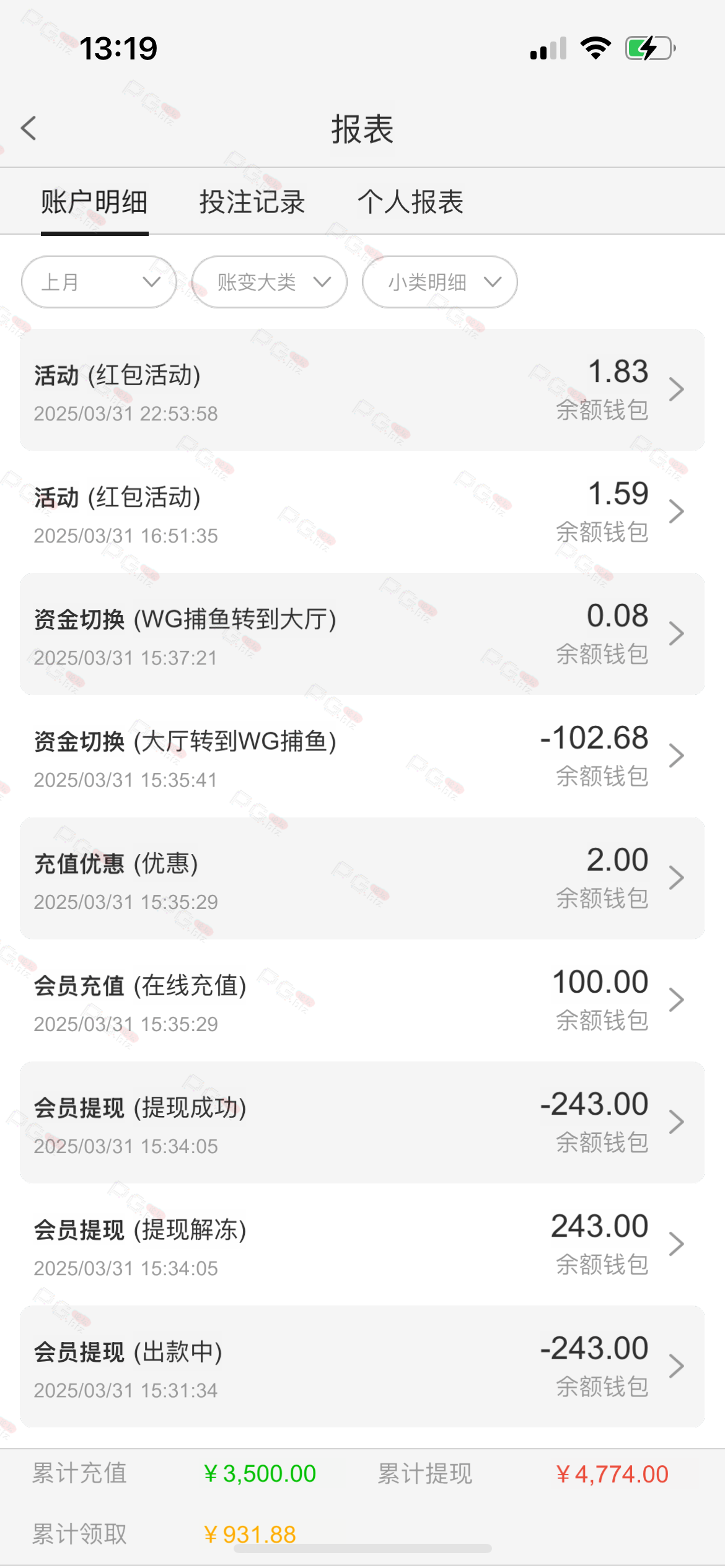Viewport: 725px width, 1568px height.
Task: Open the 会员充值 (在线充值) 100.00 entry
Action: click(362, 1000)
